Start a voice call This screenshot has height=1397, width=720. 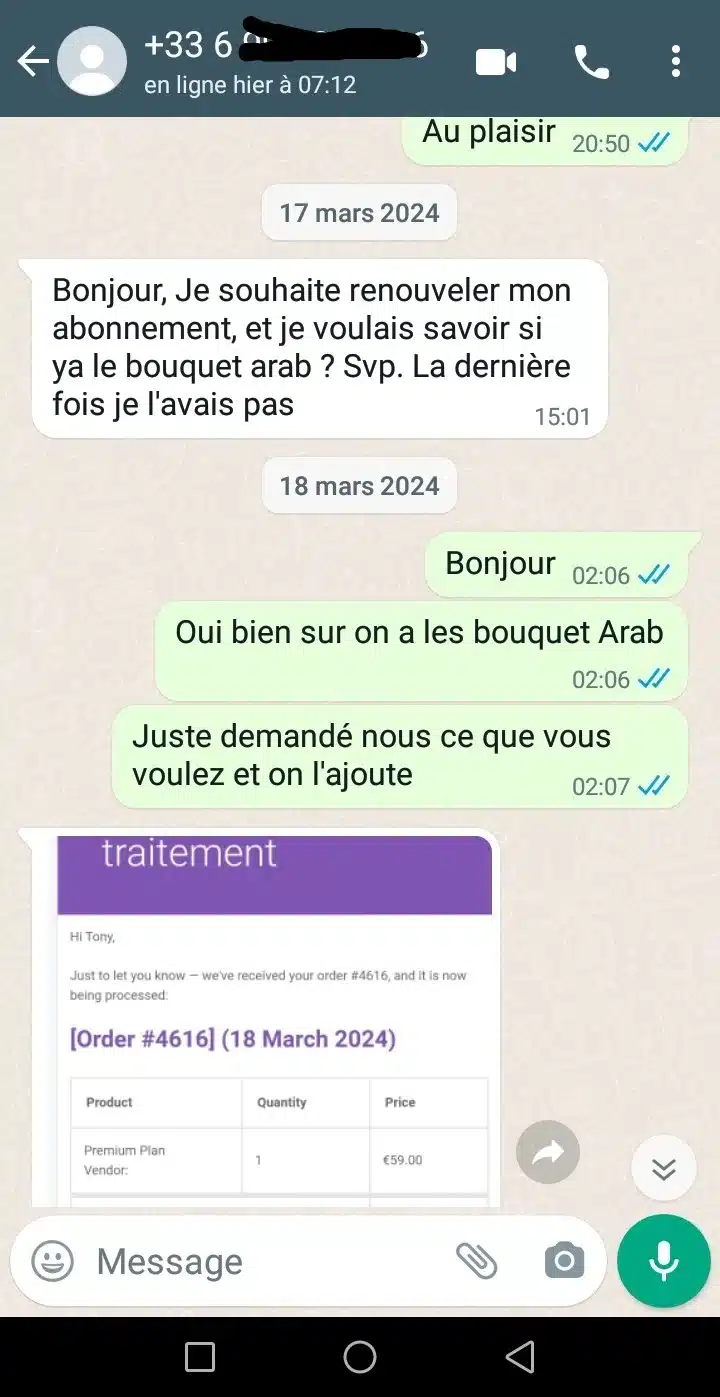pos(590,60)
